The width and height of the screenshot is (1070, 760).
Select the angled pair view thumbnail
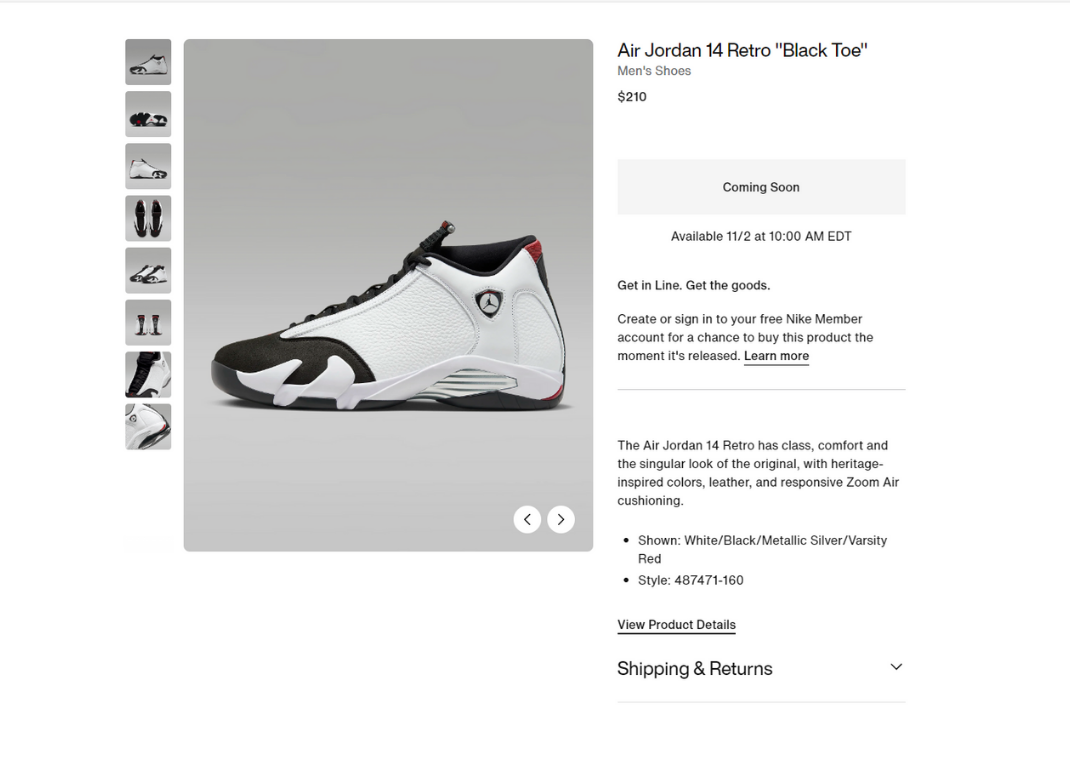148,270
